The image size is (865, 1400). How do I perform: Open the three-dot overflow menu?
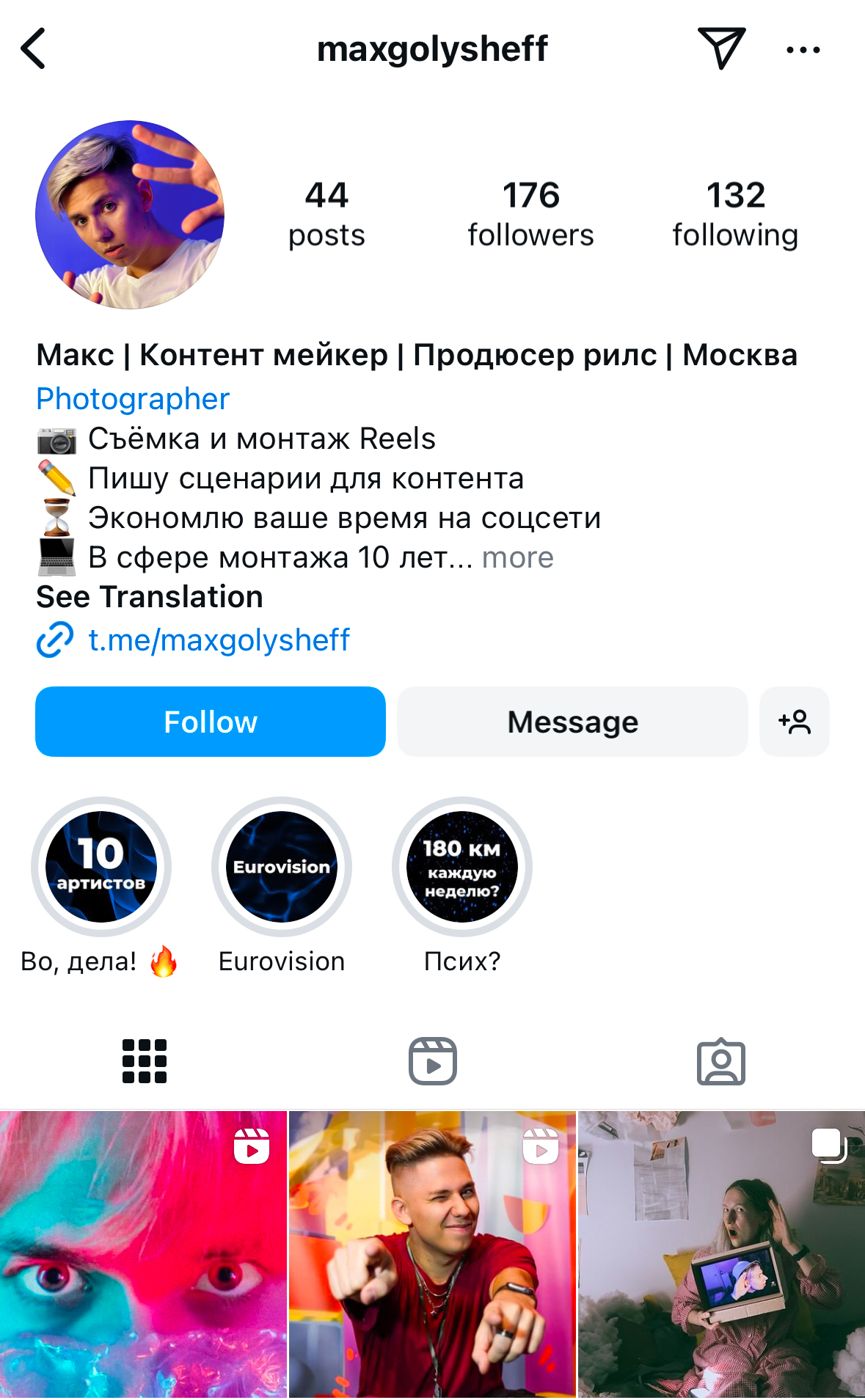pos(803,50)
